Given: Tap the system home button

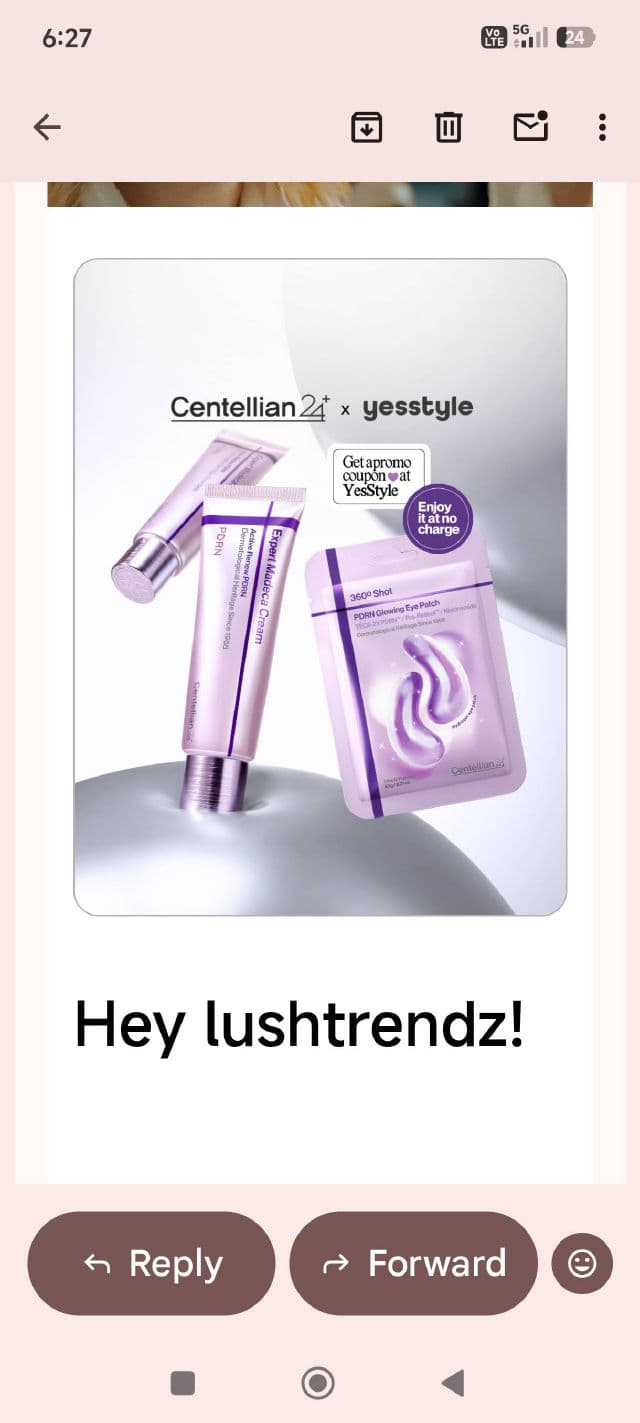Looking at the screenshot, I should tap(318, 1383).
